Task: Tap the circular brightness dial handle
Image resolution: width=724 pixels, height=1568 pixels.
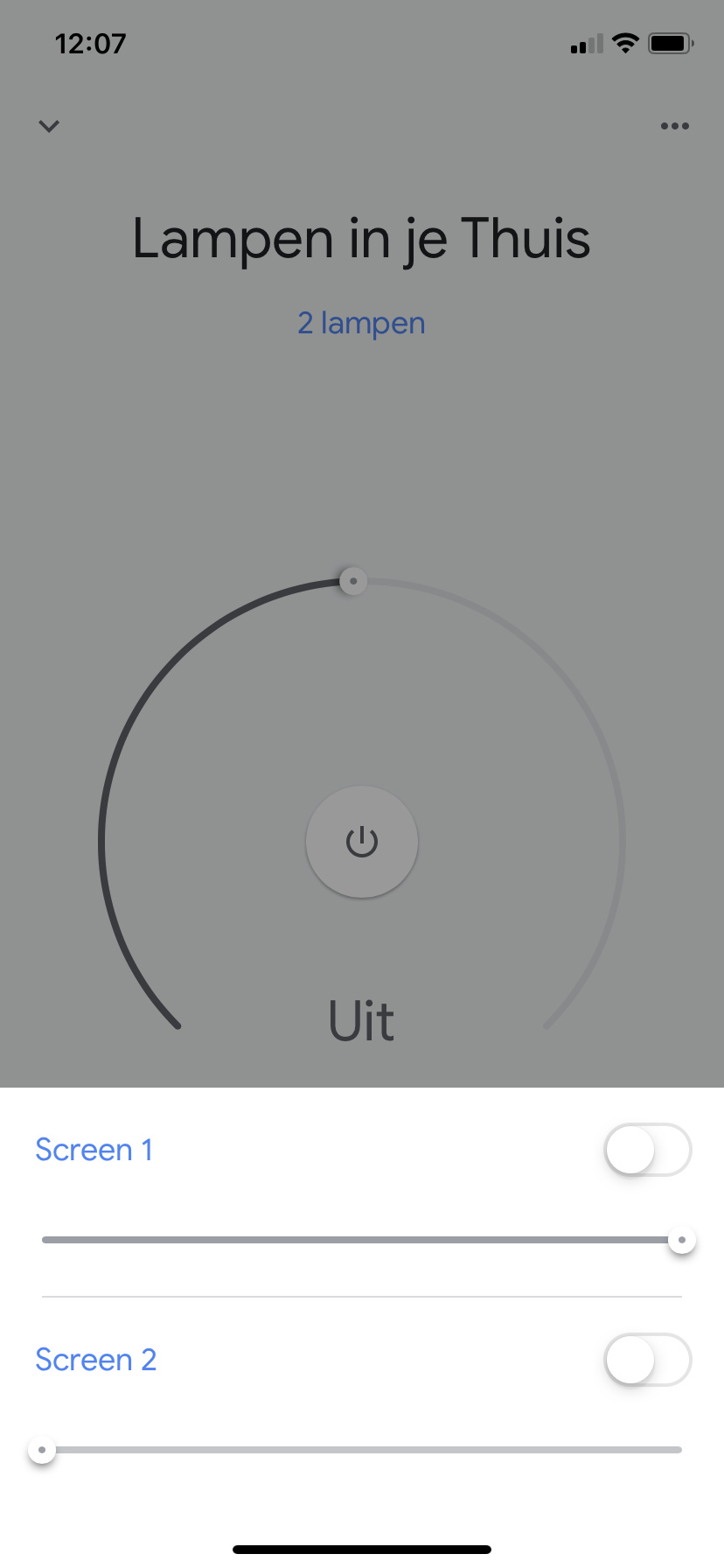Action: pos(353,581)
